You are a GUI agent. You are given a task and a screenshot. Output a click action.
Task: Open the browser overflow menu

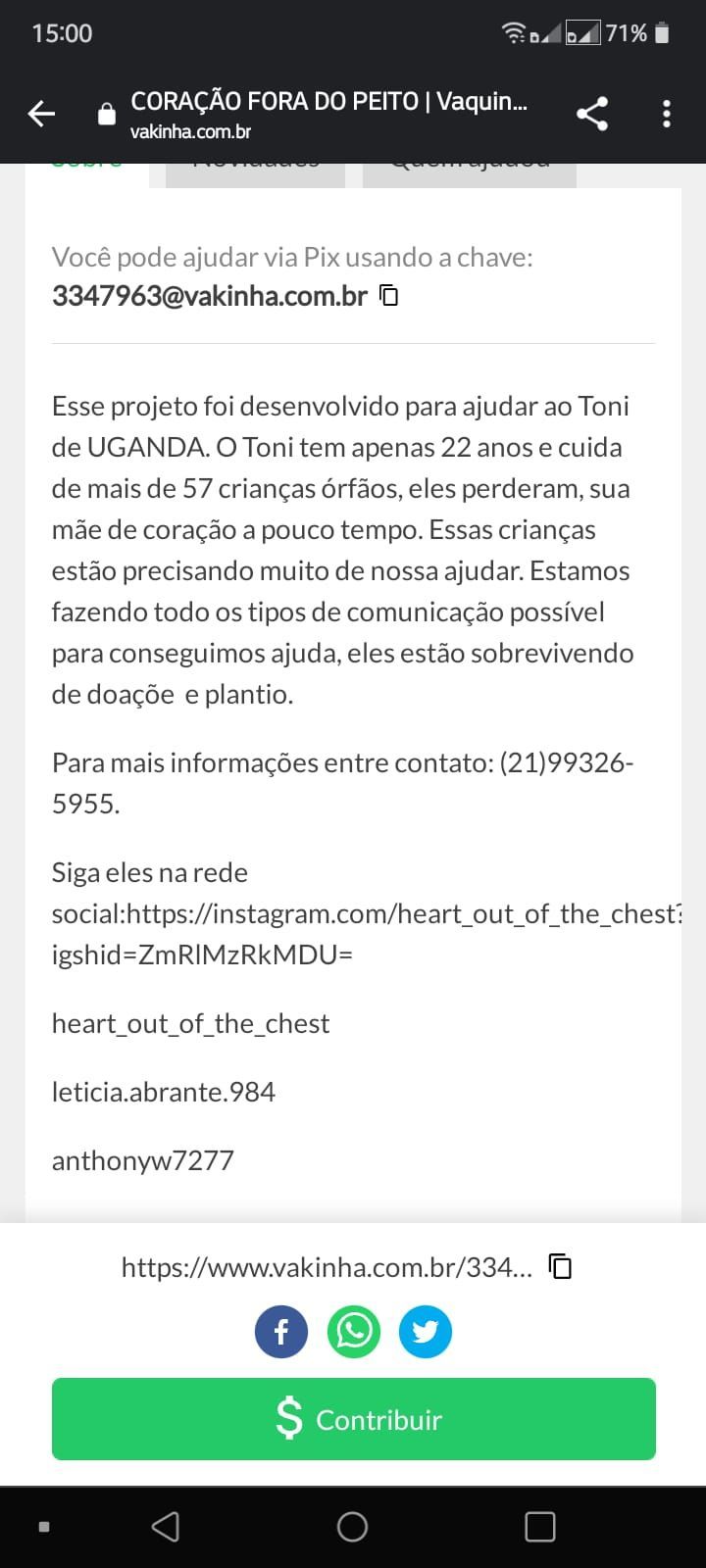coord(667,114)
